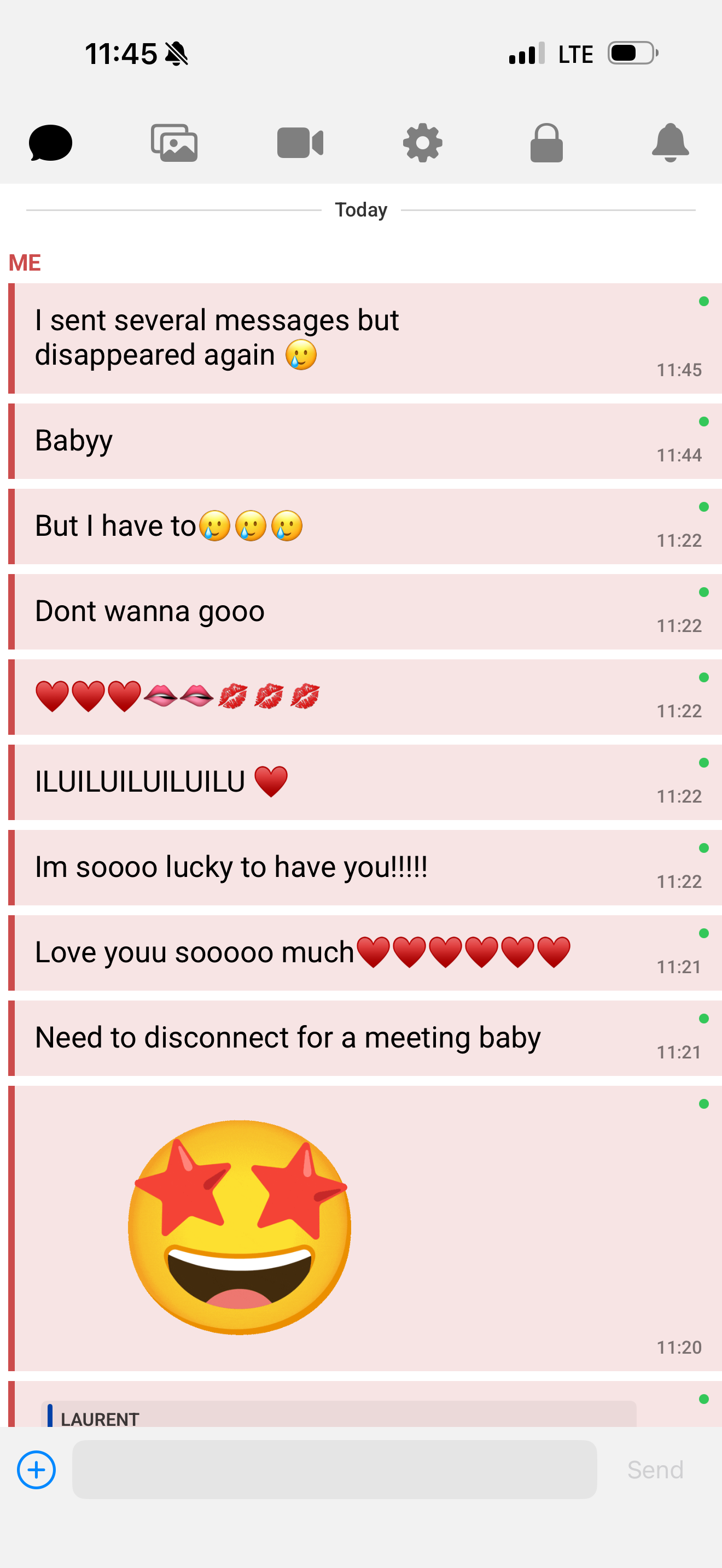Switch to the chat messages tab
The width and height of the screenshot is (722, 1568).
click(50, 143)
